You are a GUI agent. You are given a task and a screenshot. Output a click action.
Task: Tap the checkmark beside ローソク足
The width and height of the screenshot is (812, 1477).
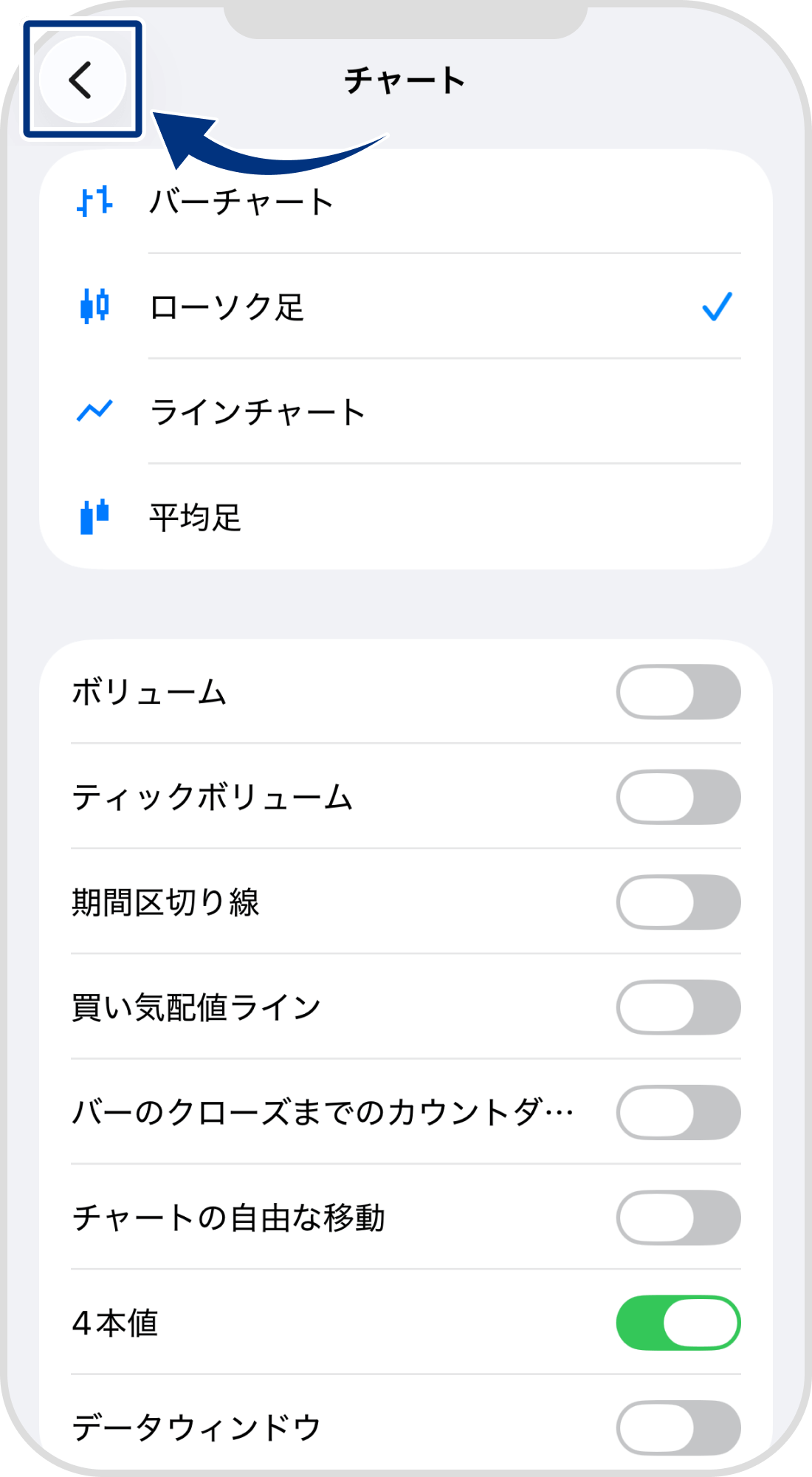(716, 307)
